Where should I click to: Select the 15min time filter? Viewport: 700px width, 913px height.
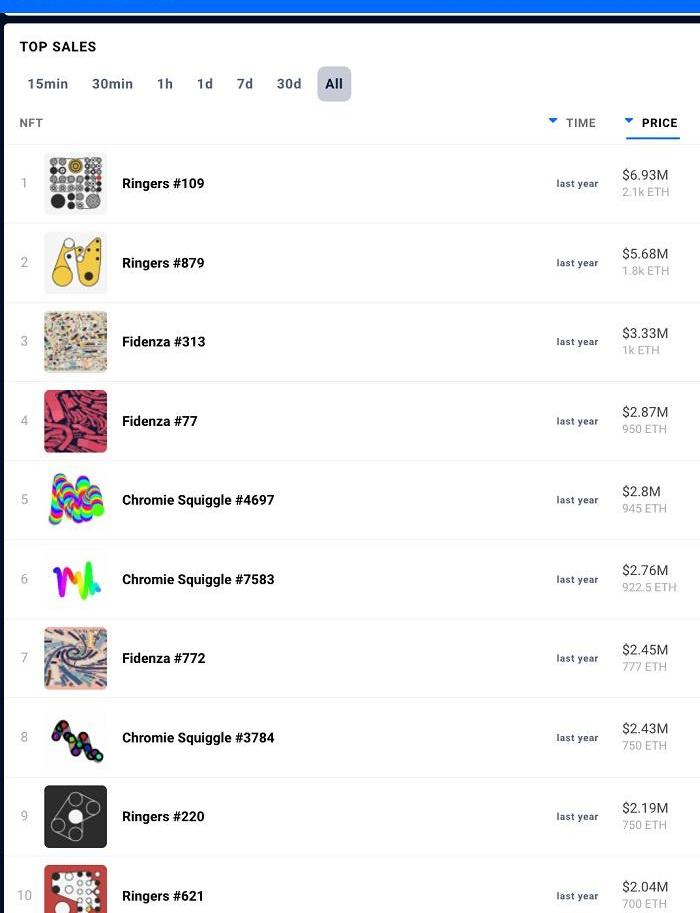click(48, 84)
